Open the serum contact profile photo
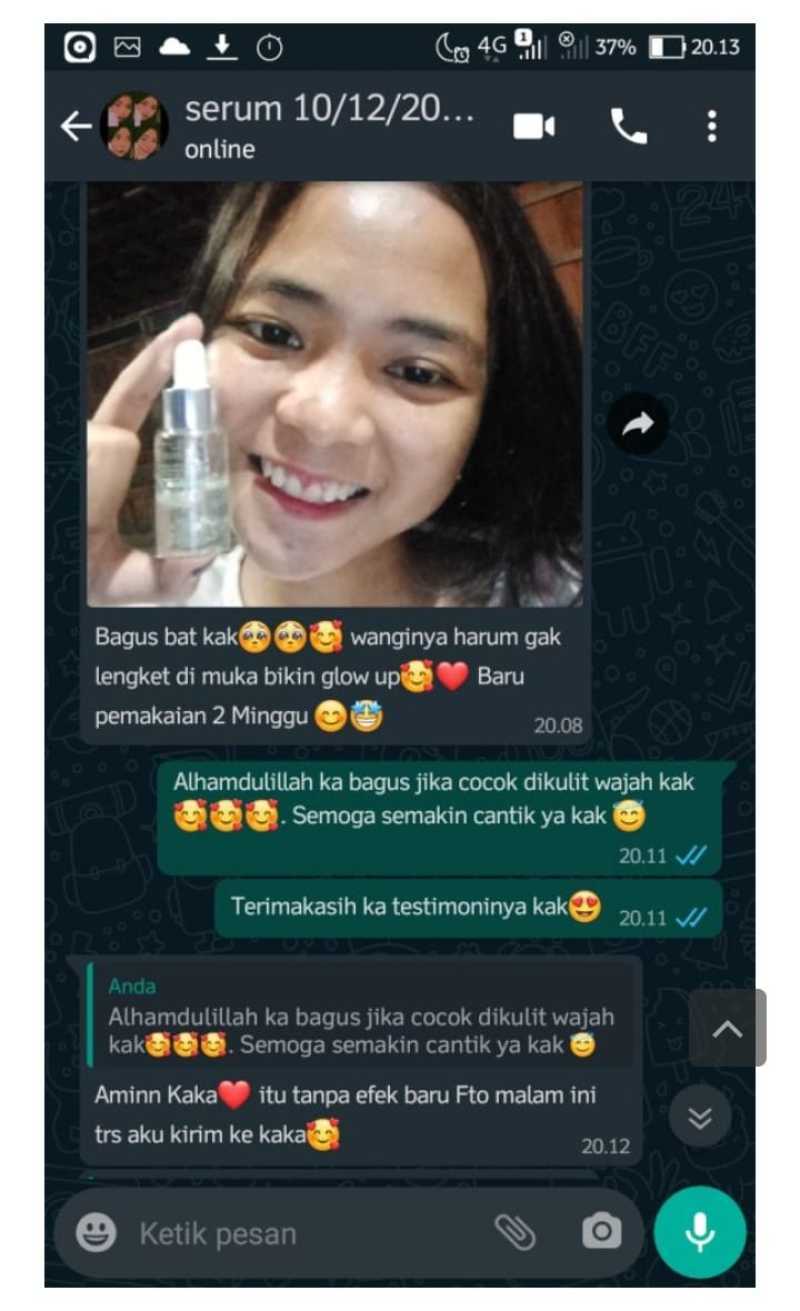800x1311 pixels. 134,127
